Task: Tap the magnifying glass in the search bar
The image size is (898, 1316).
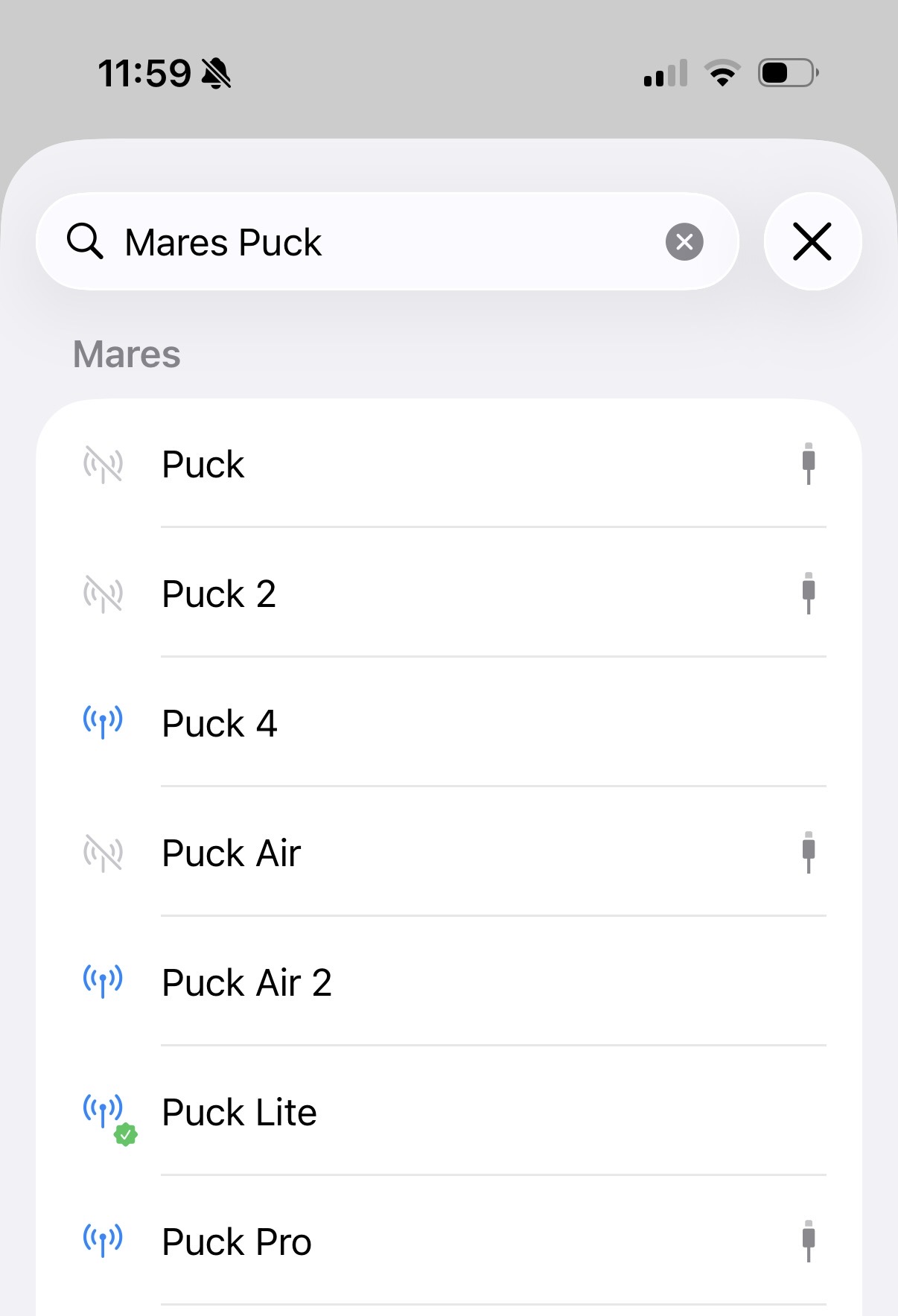Action: [85, 241]
